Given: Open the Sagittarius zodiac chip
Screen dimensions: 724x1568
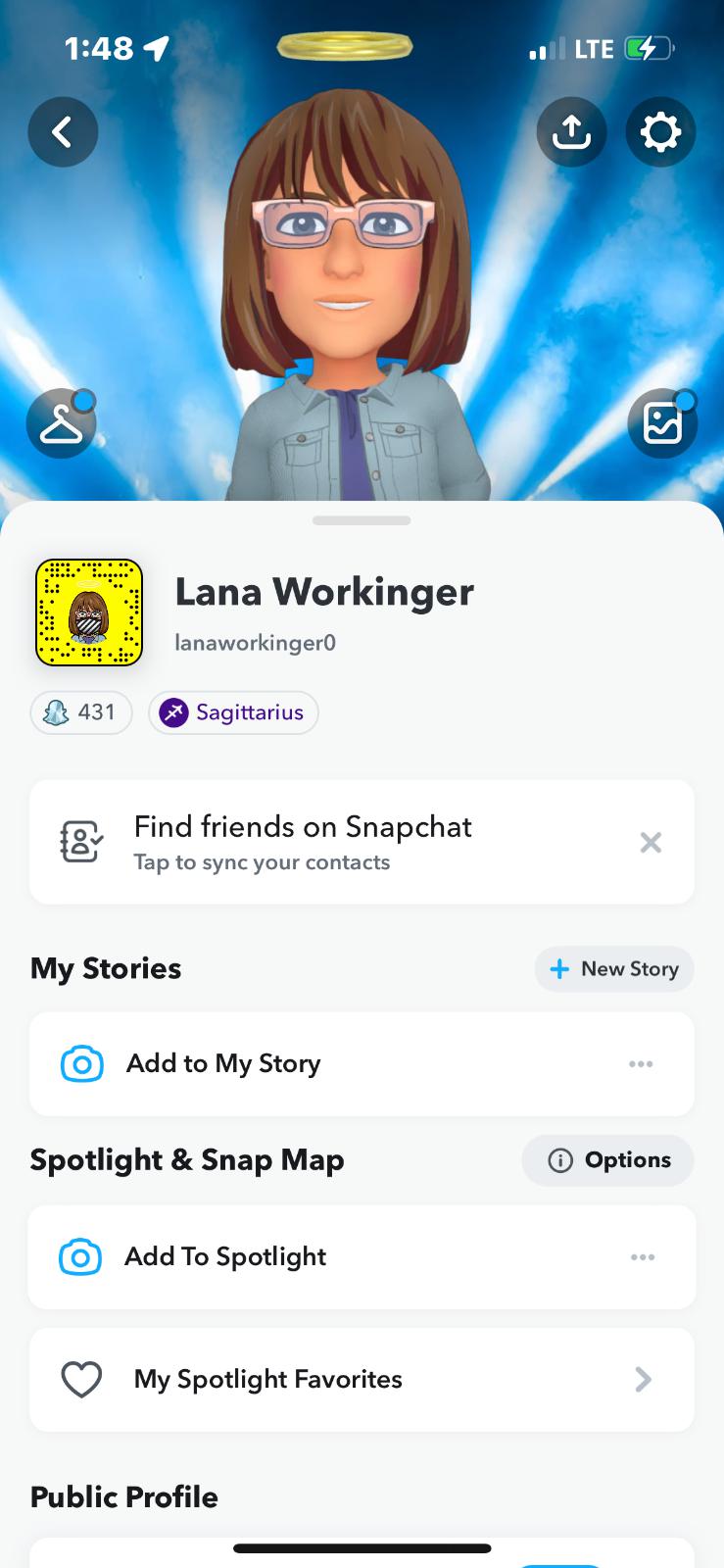Looking at the screenshot, I should pos(233,712).
